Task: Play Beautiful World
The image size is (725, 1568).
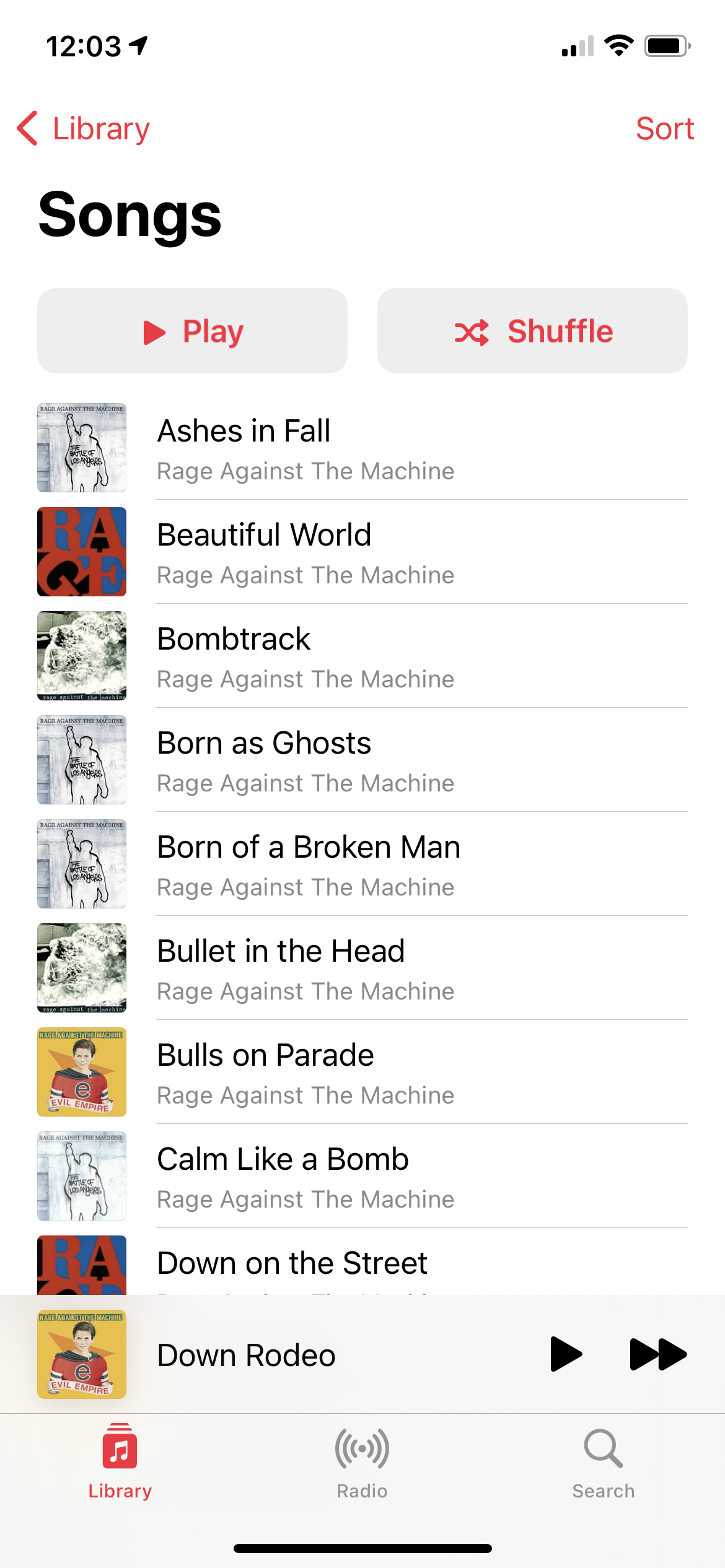Action: [362, 552]
